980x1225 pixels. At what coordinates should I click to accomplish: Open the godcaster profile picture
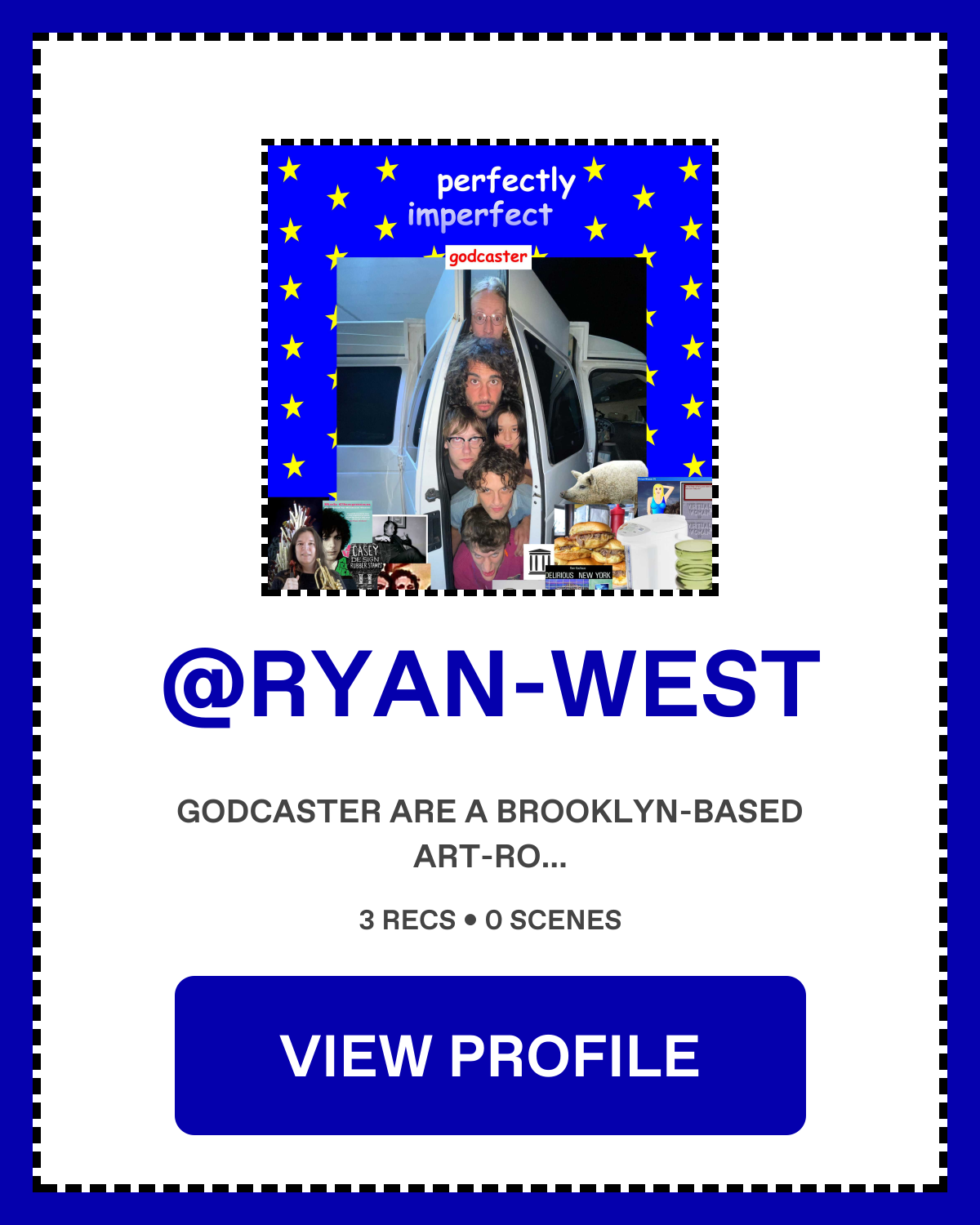pos(490,367)
